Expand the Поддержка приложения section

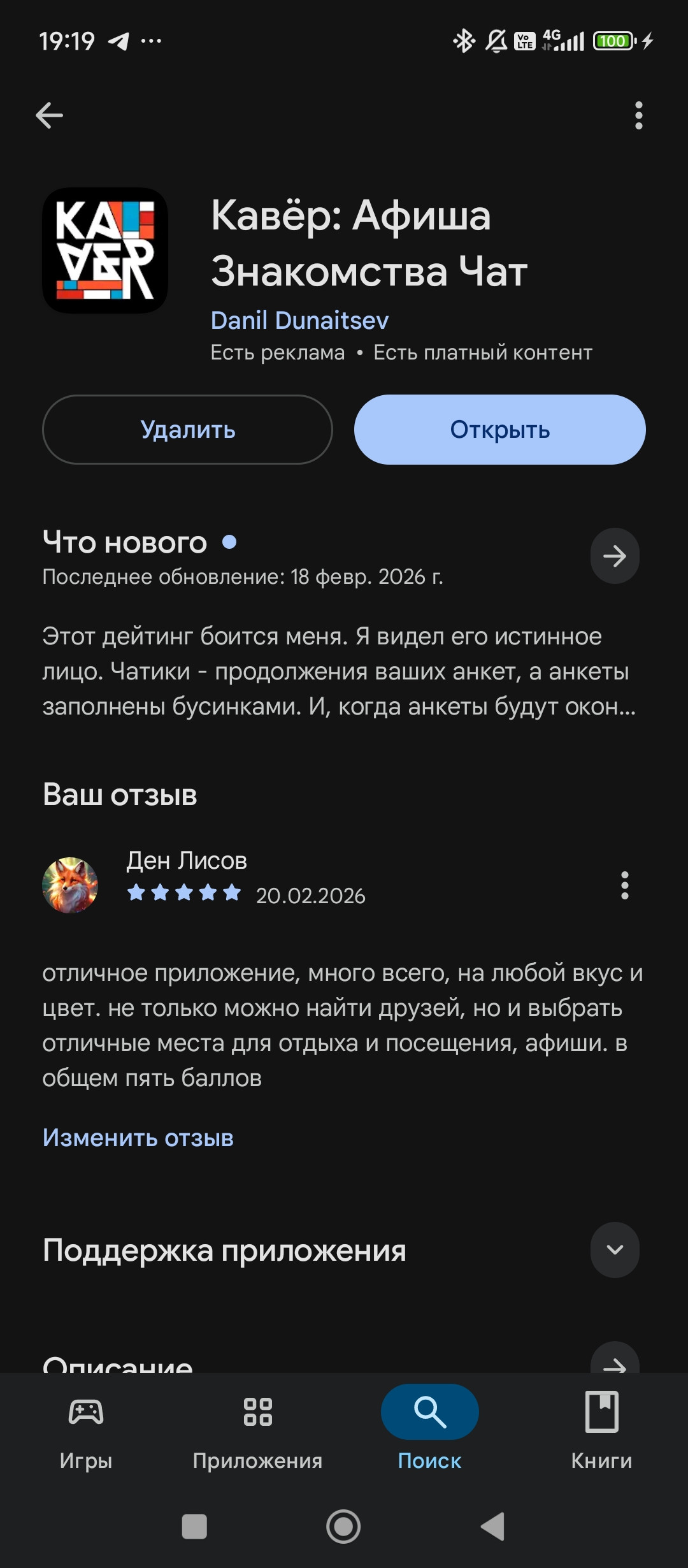click(614, 1250)
